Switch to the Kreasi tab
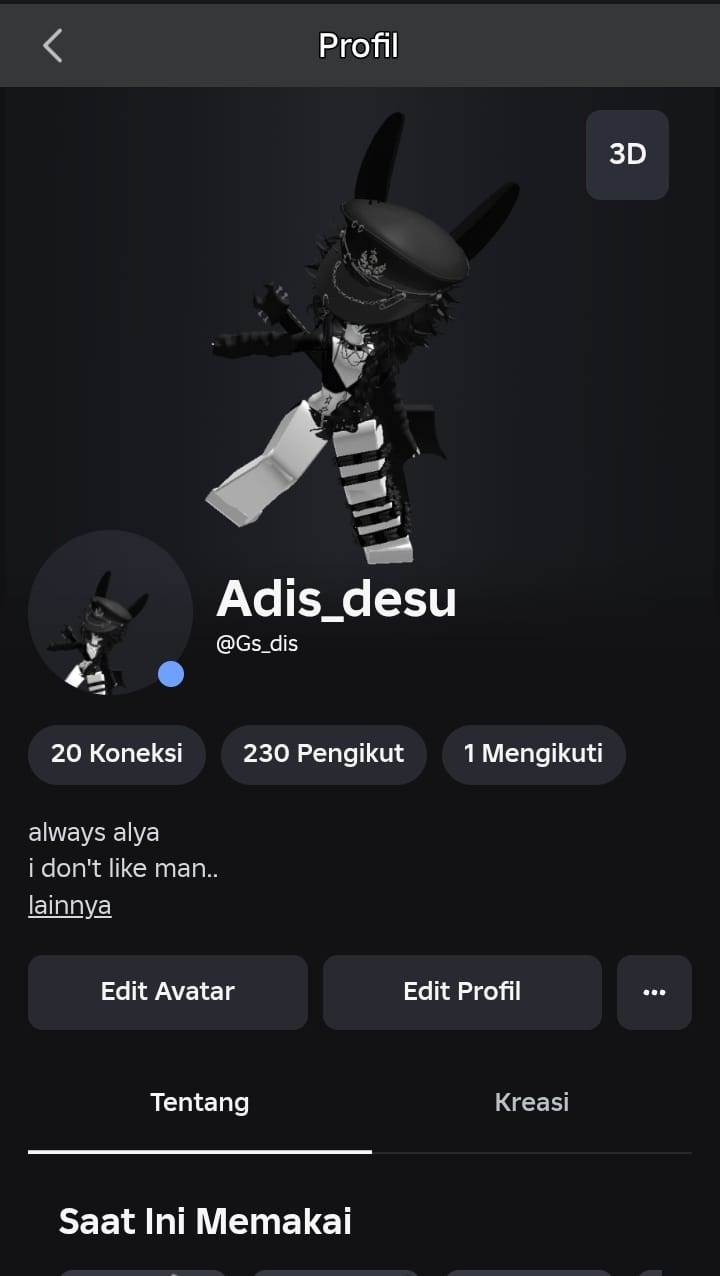 pos(531,1102)
